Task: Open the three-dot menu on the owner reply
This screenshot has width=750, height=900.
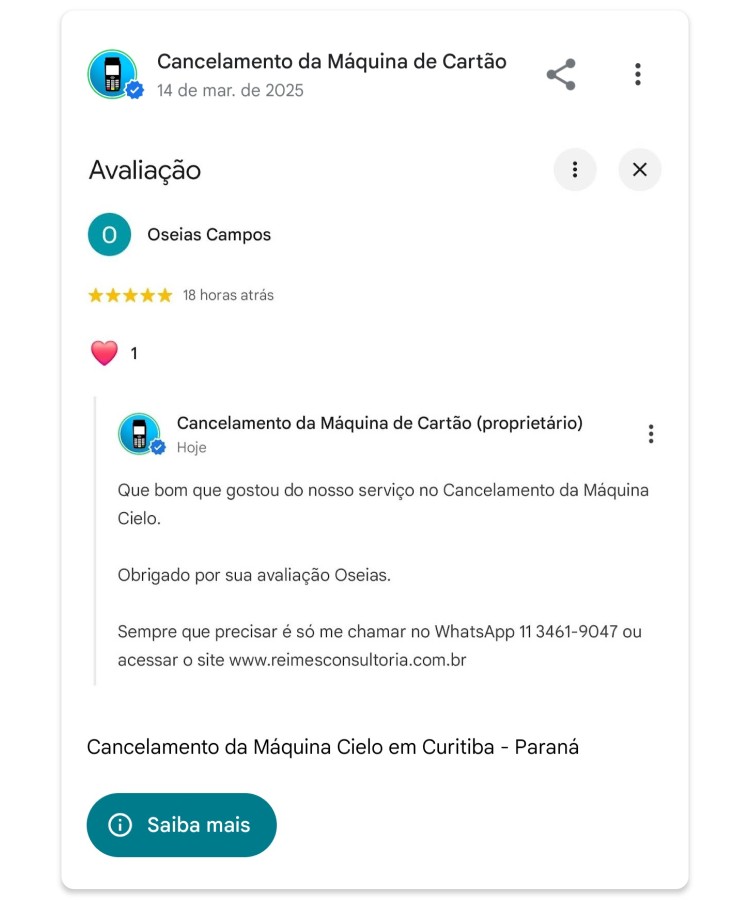Action: click(651, 433)
